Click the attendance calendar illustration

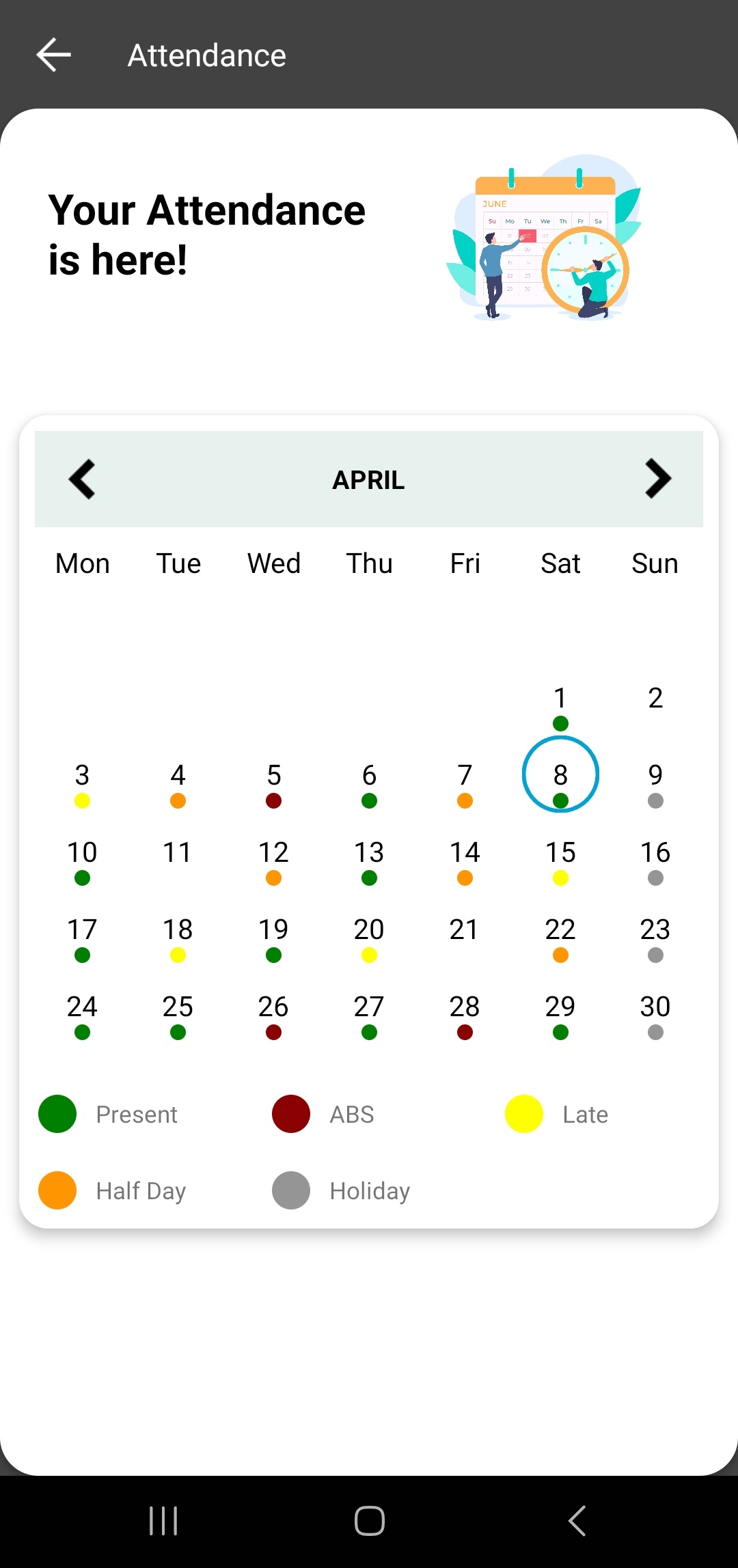547,242
